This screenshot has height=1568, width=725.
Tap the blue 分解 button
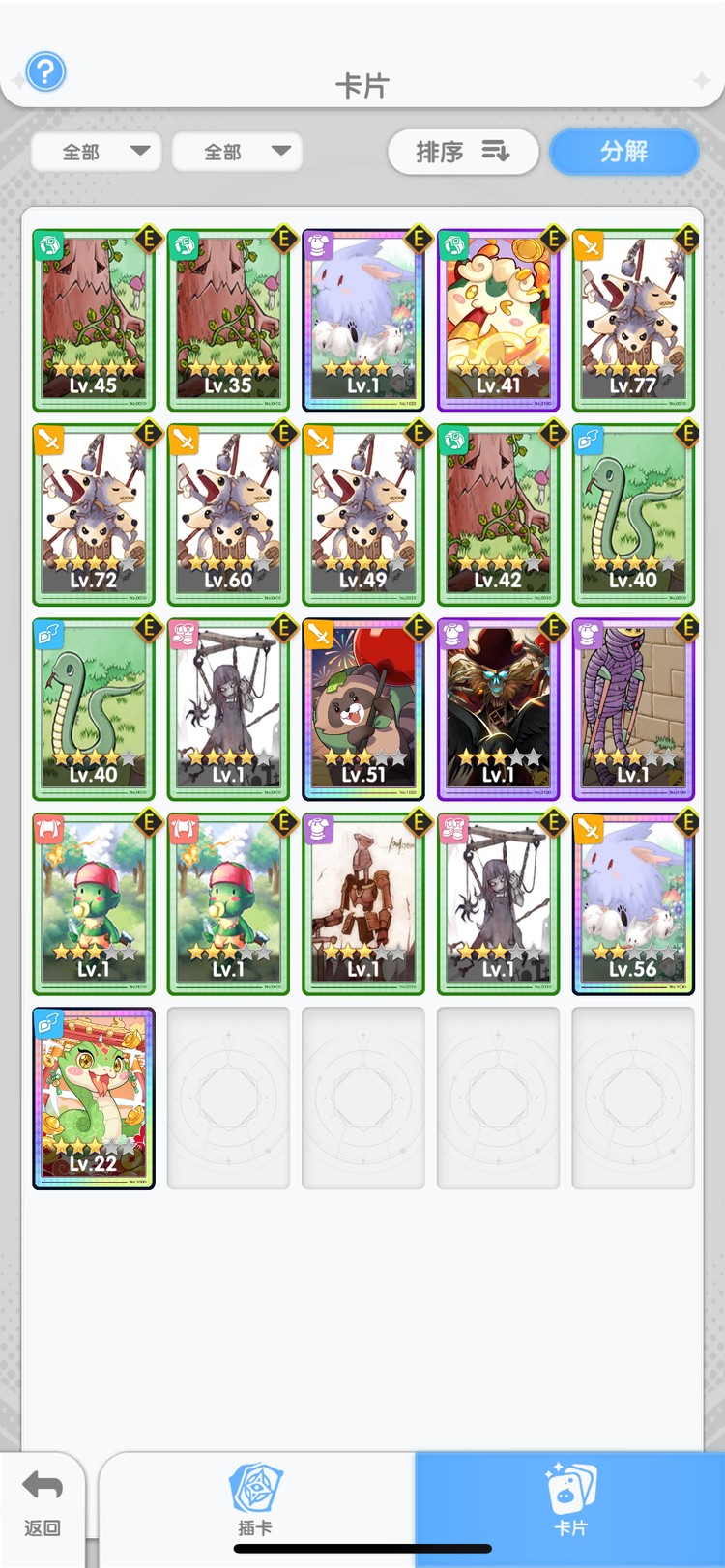click(x=623, y=152)
